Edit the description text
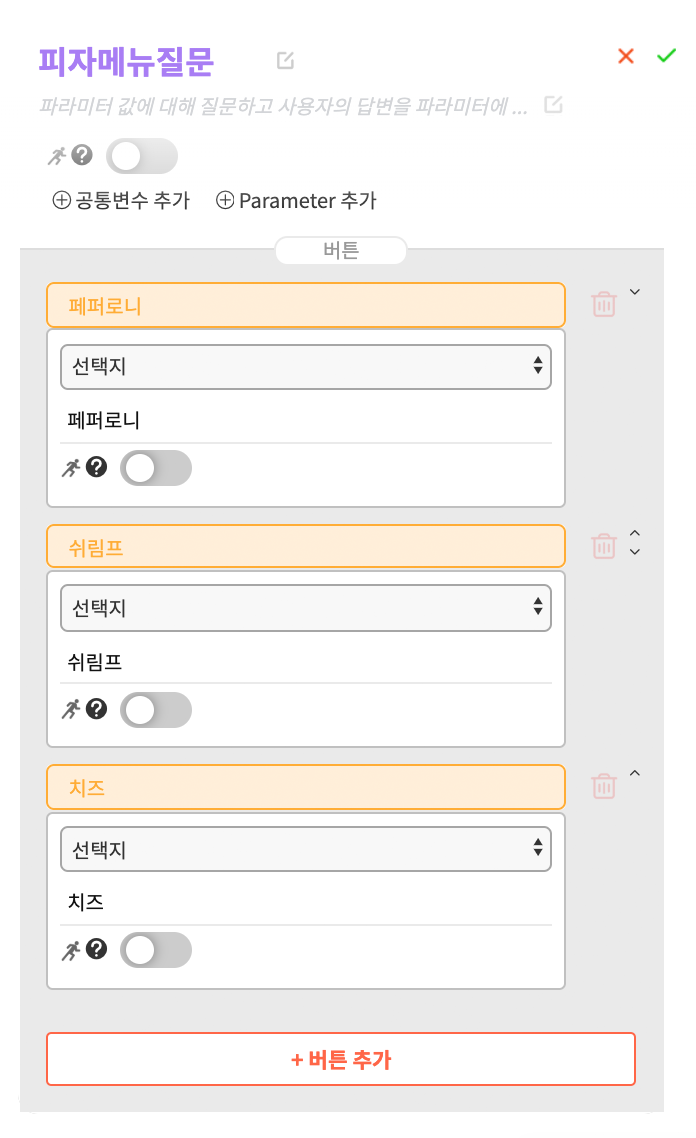 553,105
